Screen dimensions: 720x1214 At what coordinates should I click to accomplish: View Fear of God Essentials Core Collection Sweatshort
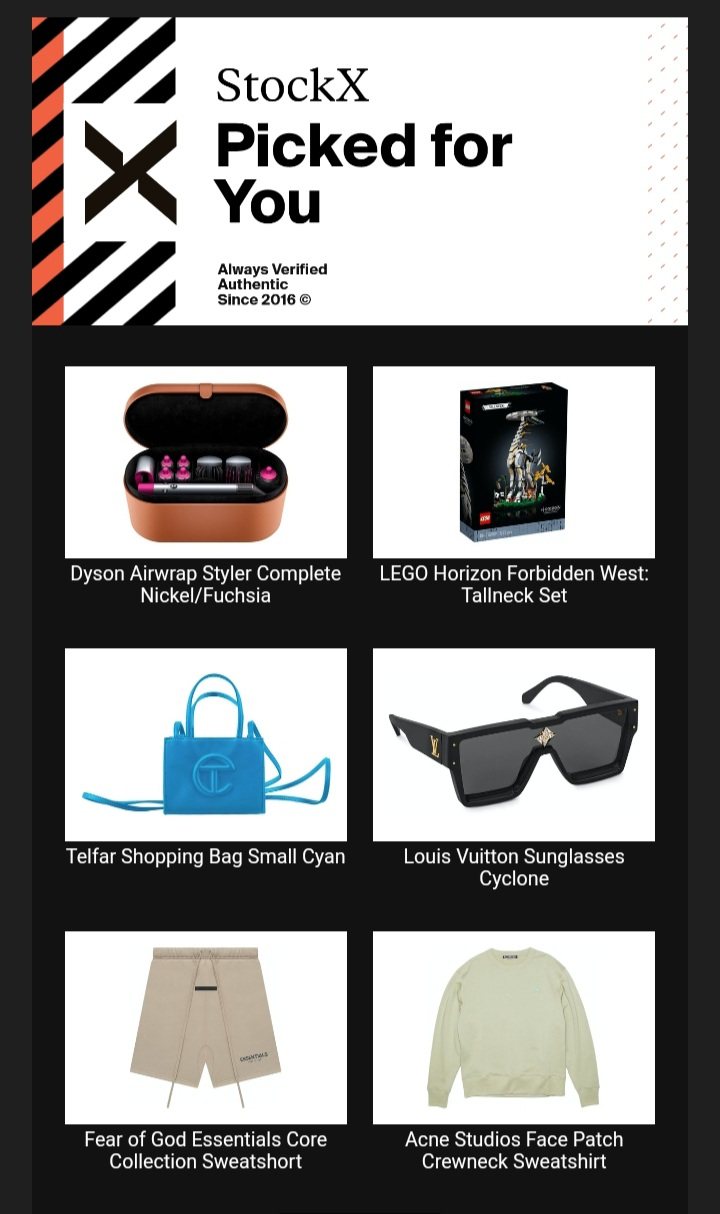tap(206, 1028)
